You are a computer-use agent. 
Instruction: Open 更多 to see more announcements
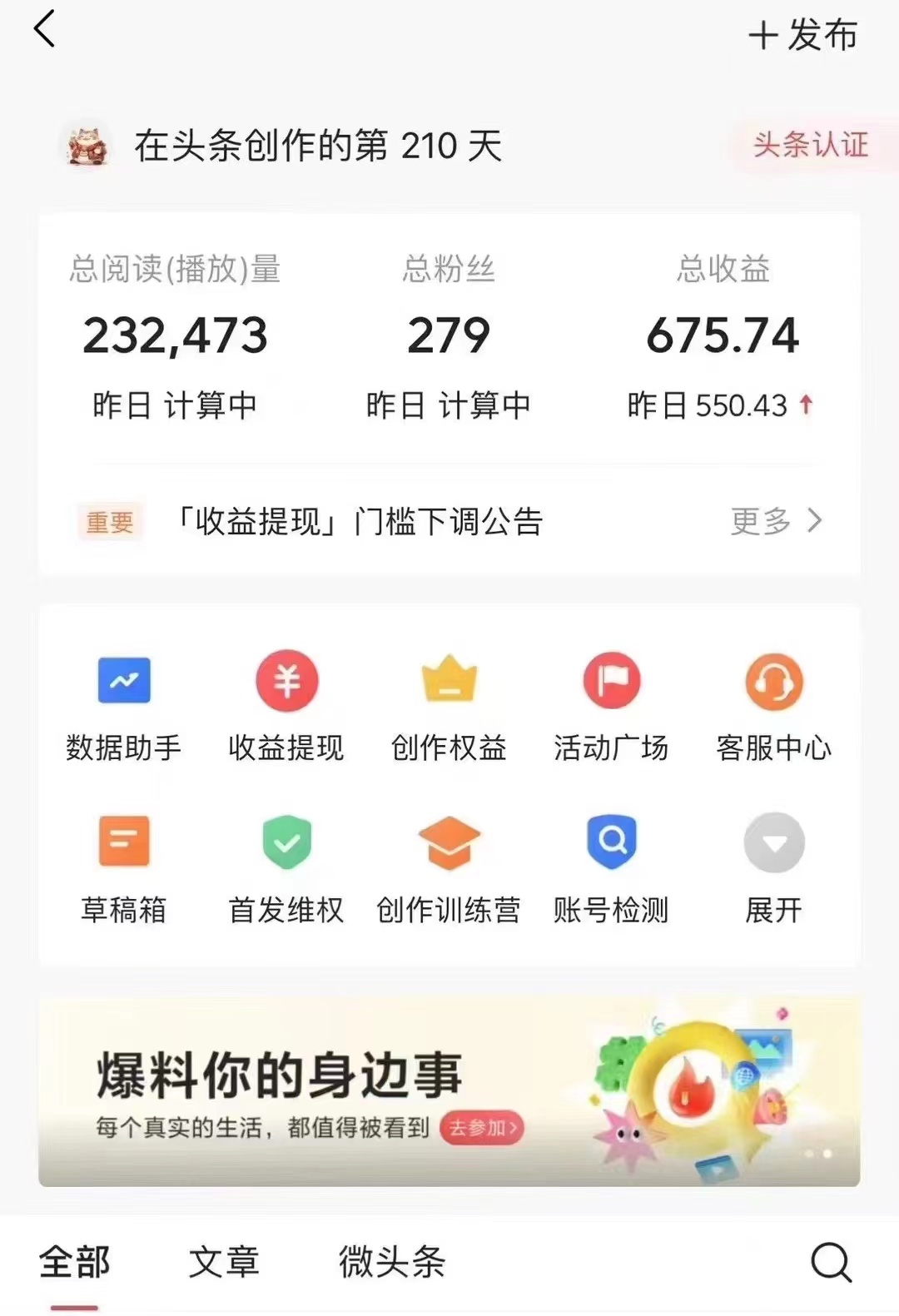776,521
